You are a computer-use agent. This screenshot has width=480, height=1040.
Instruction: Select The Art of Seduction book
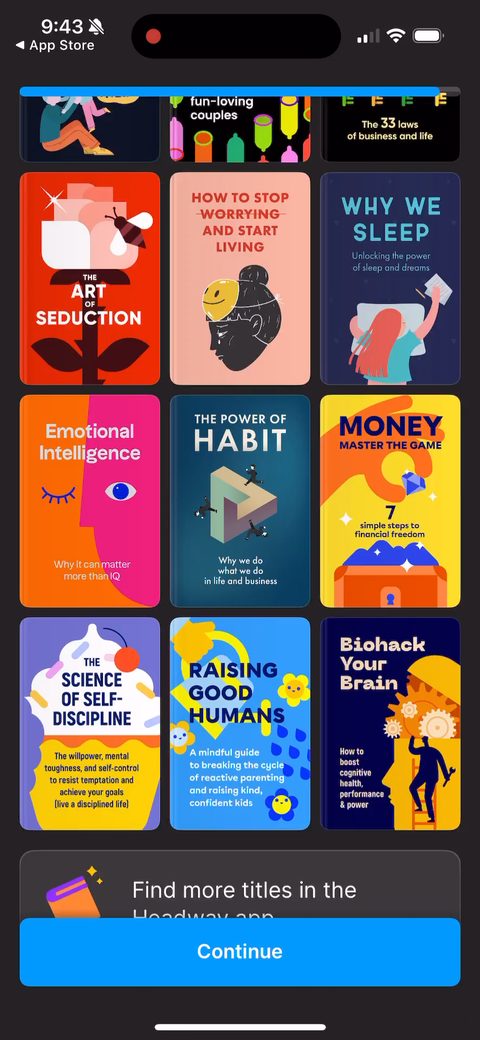(90, 279)
